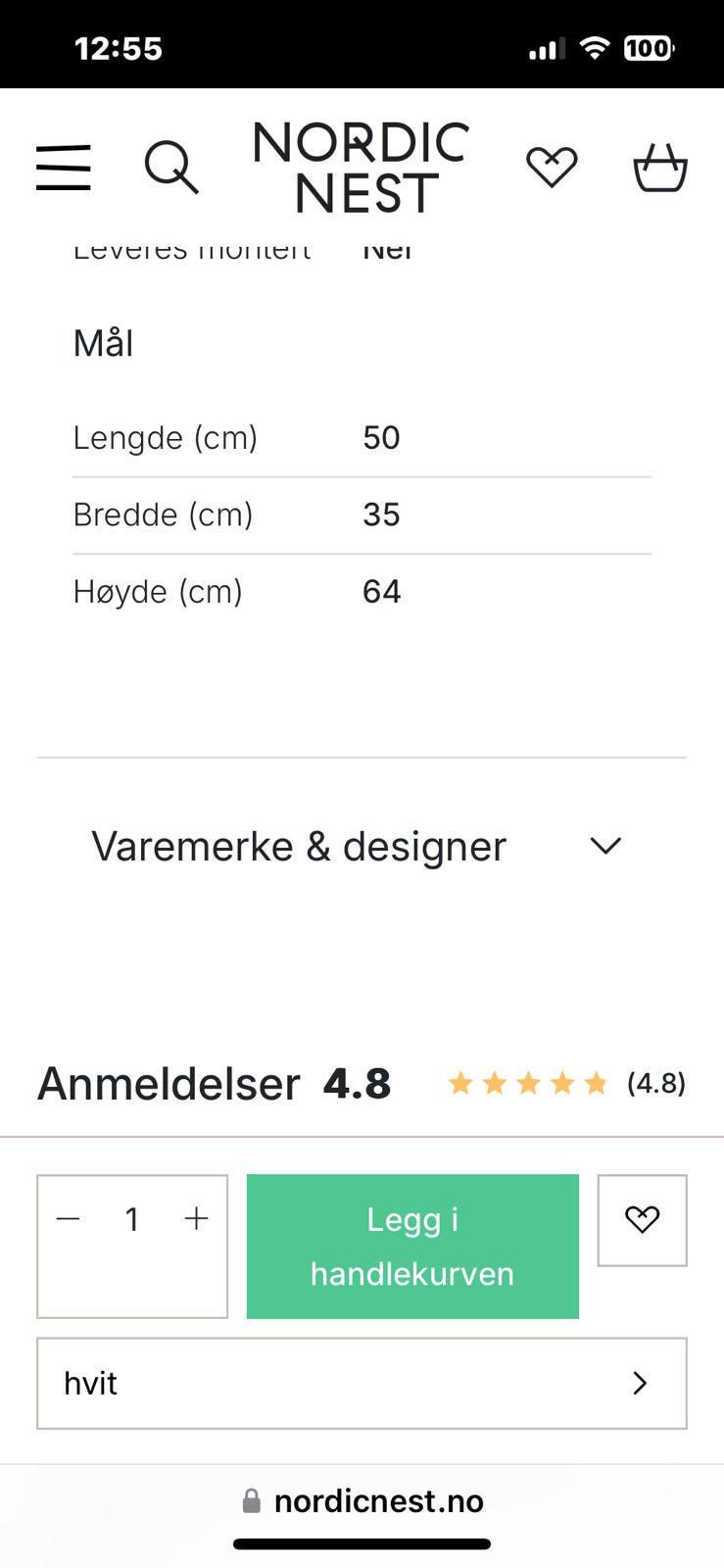Open the hvit color selection options
Viewport: 724px width, 1568px height.
(361, 1383)
